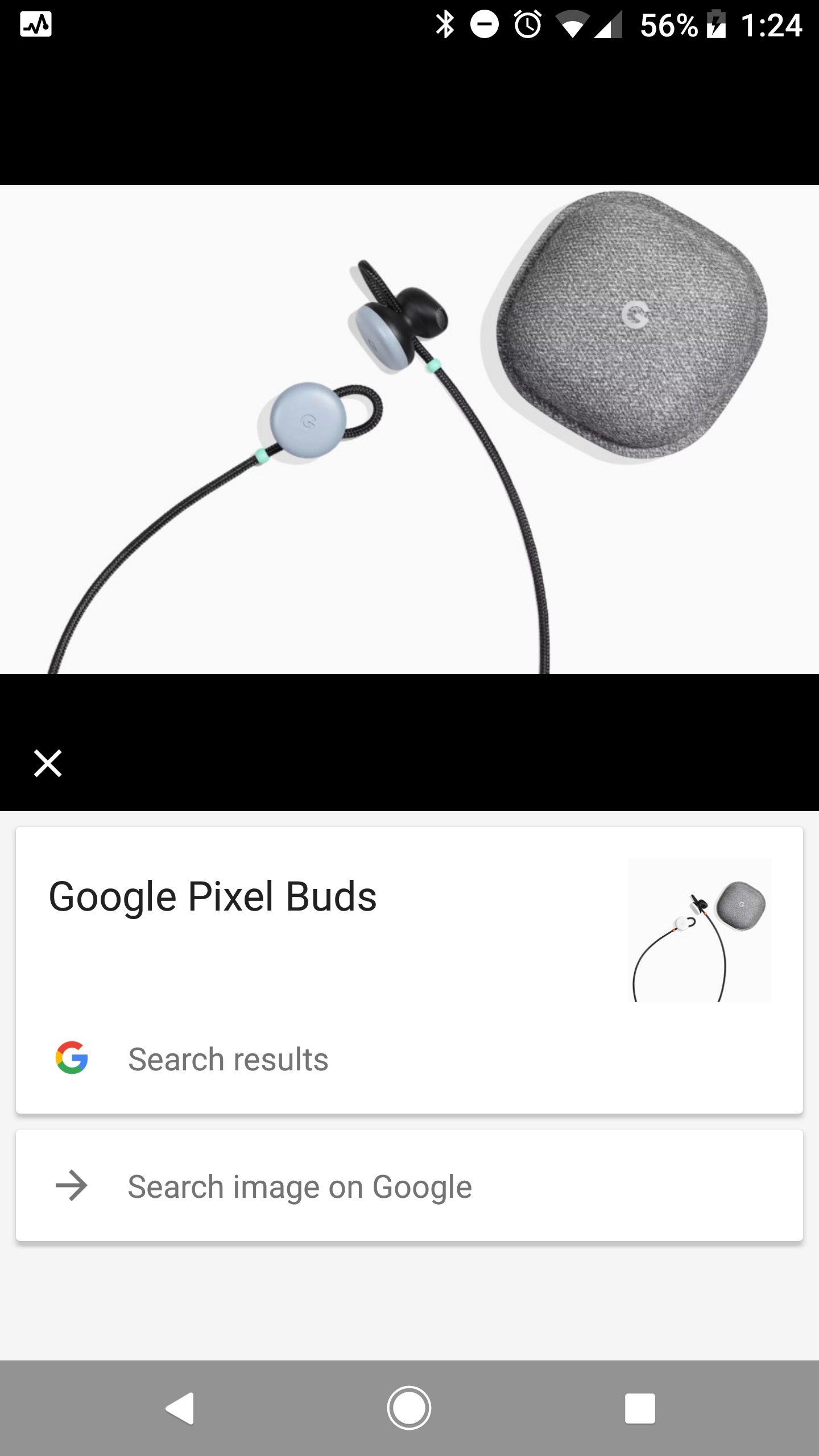This screenshot has width=819, height=1456.
Task: Go to the home screen
Action: [409, 1408]
